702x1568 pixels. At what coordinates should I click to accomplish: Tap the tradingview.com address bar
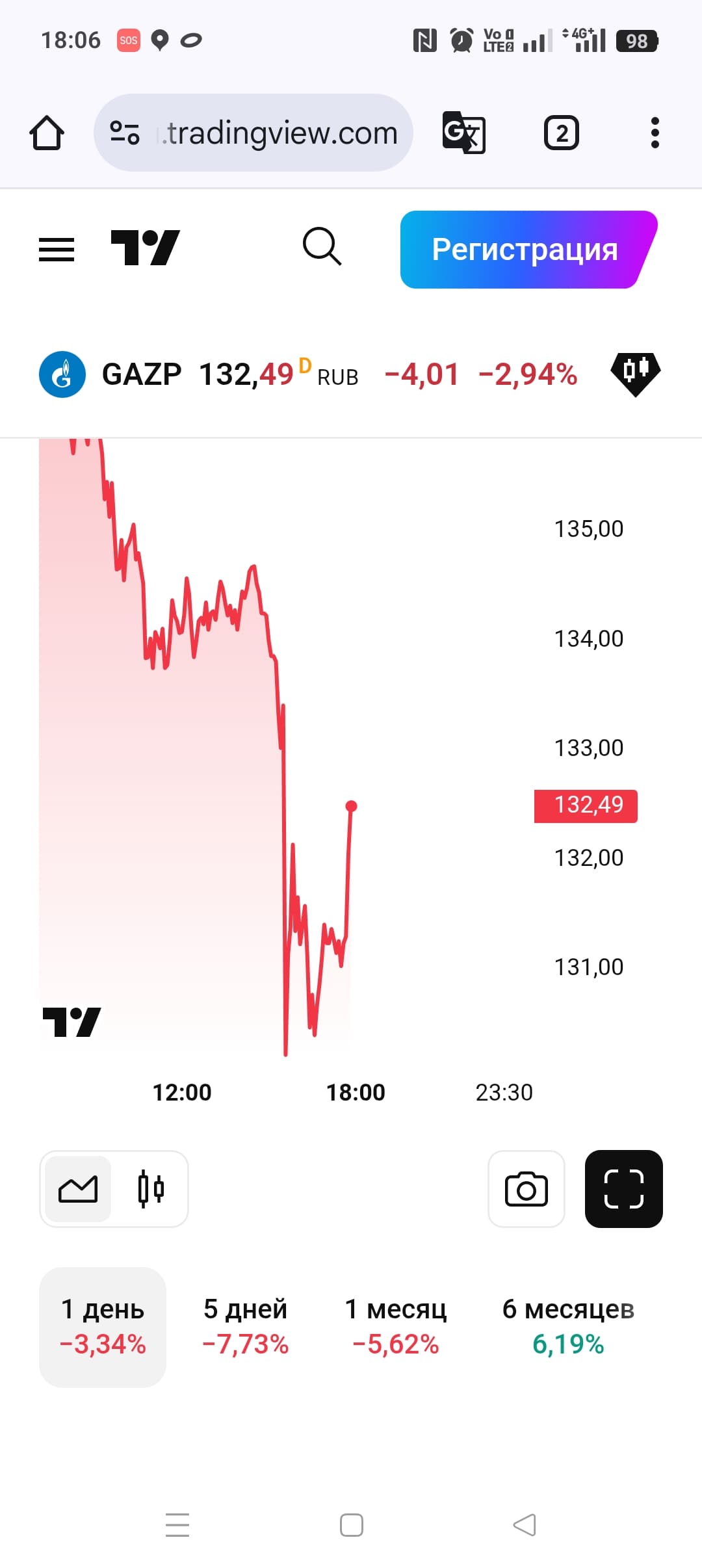click(279, 133)
